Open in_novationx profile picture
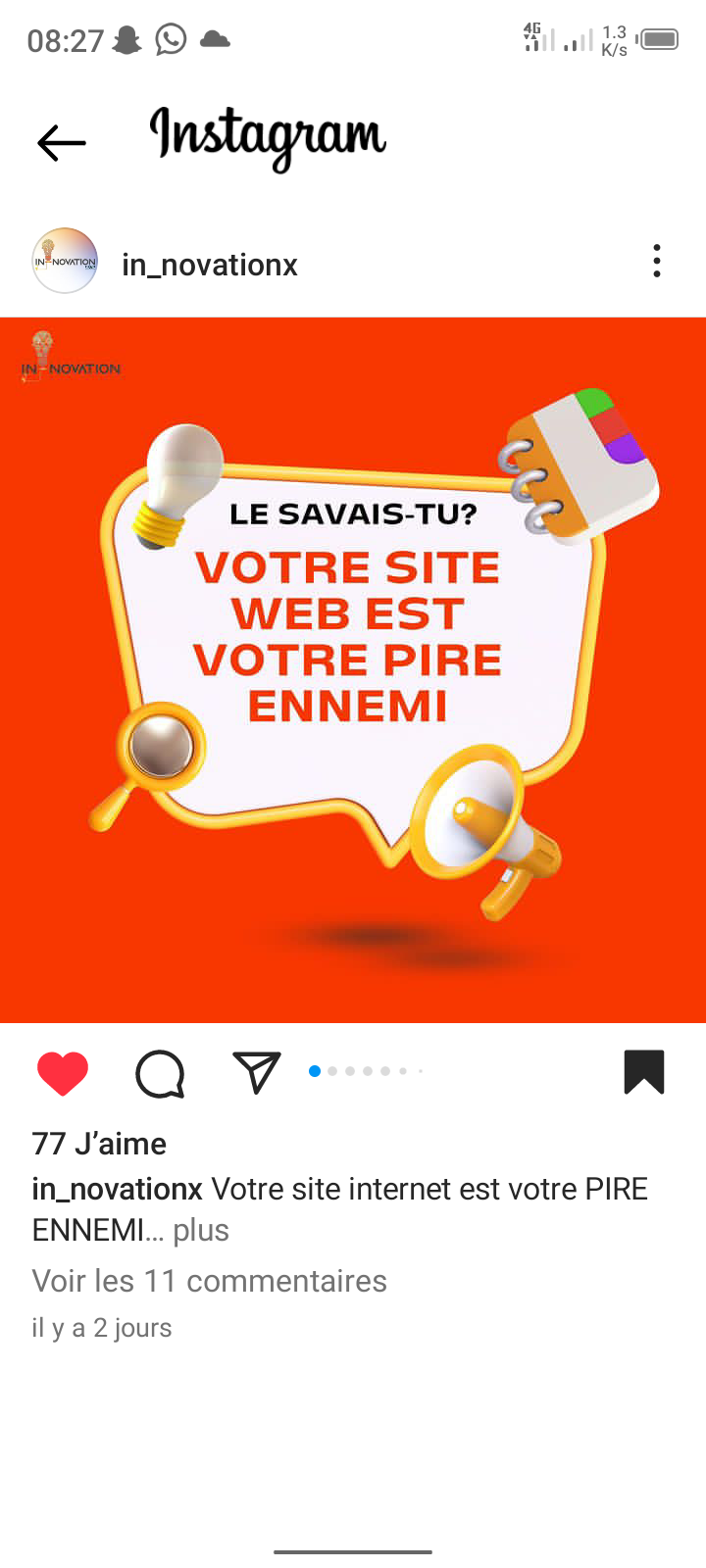706x1568 pixels. tap(66, 262)
